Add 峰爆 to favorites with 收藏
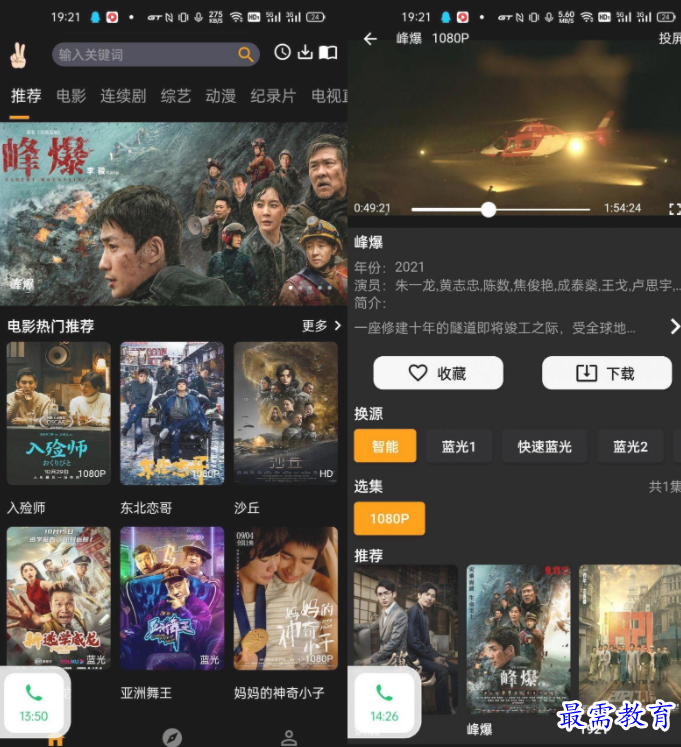The width and height of the screenshot is (681, 747). point(438,373)
